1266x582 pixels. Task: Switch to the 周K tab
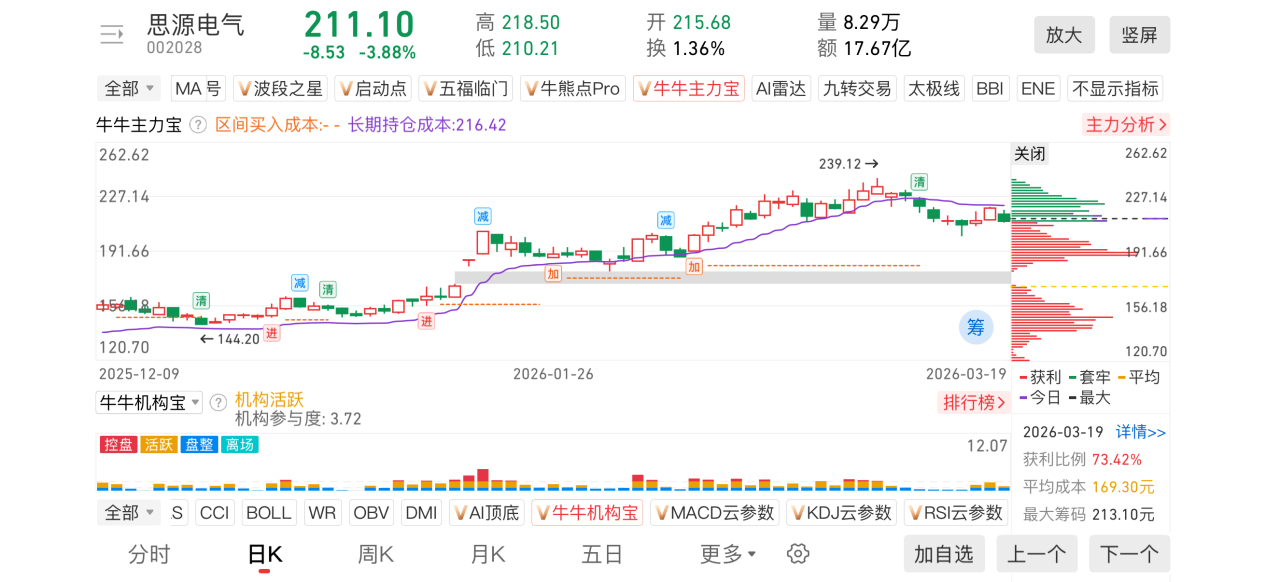click(x=376, y=554)
